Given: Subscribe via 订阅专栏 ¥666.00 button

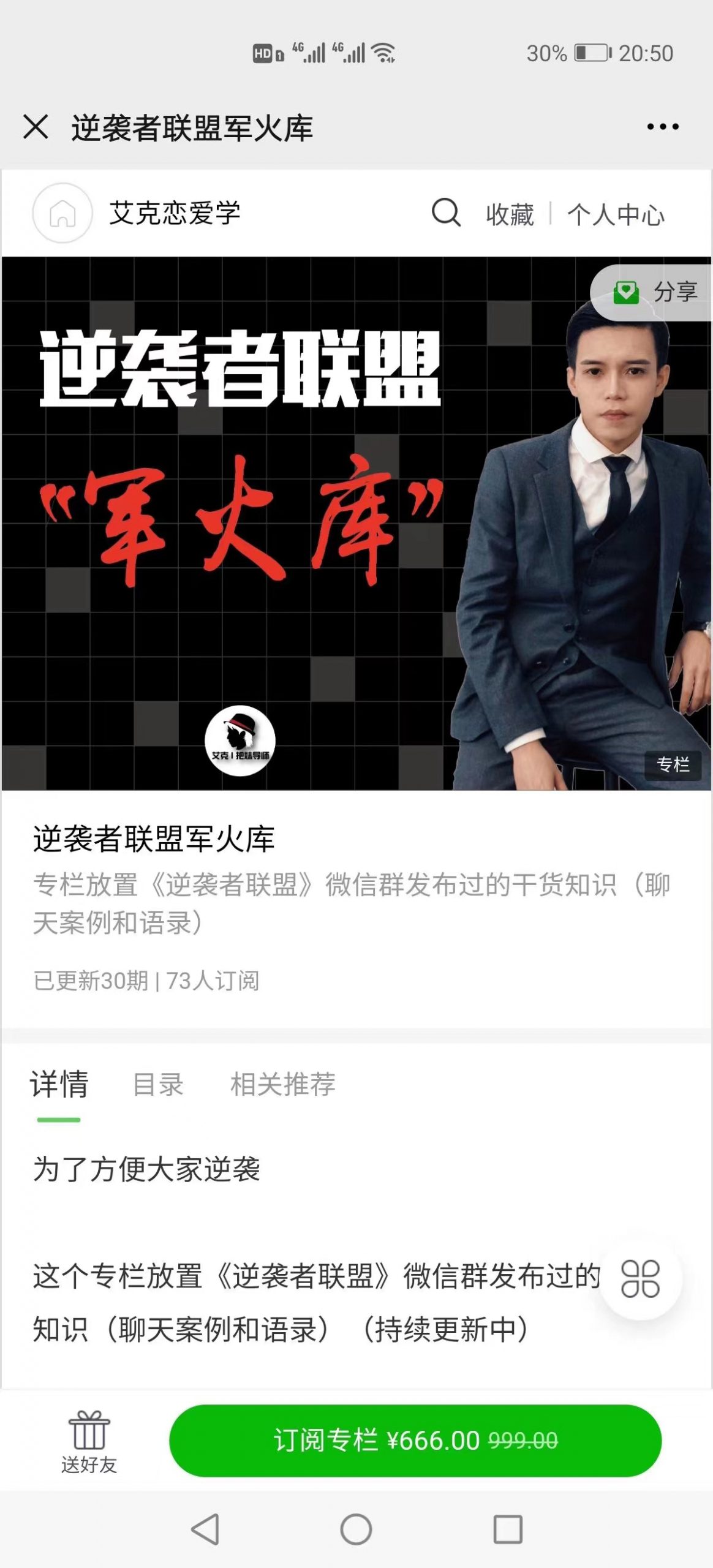Looking at the screenshot, I should point(415,1441).
